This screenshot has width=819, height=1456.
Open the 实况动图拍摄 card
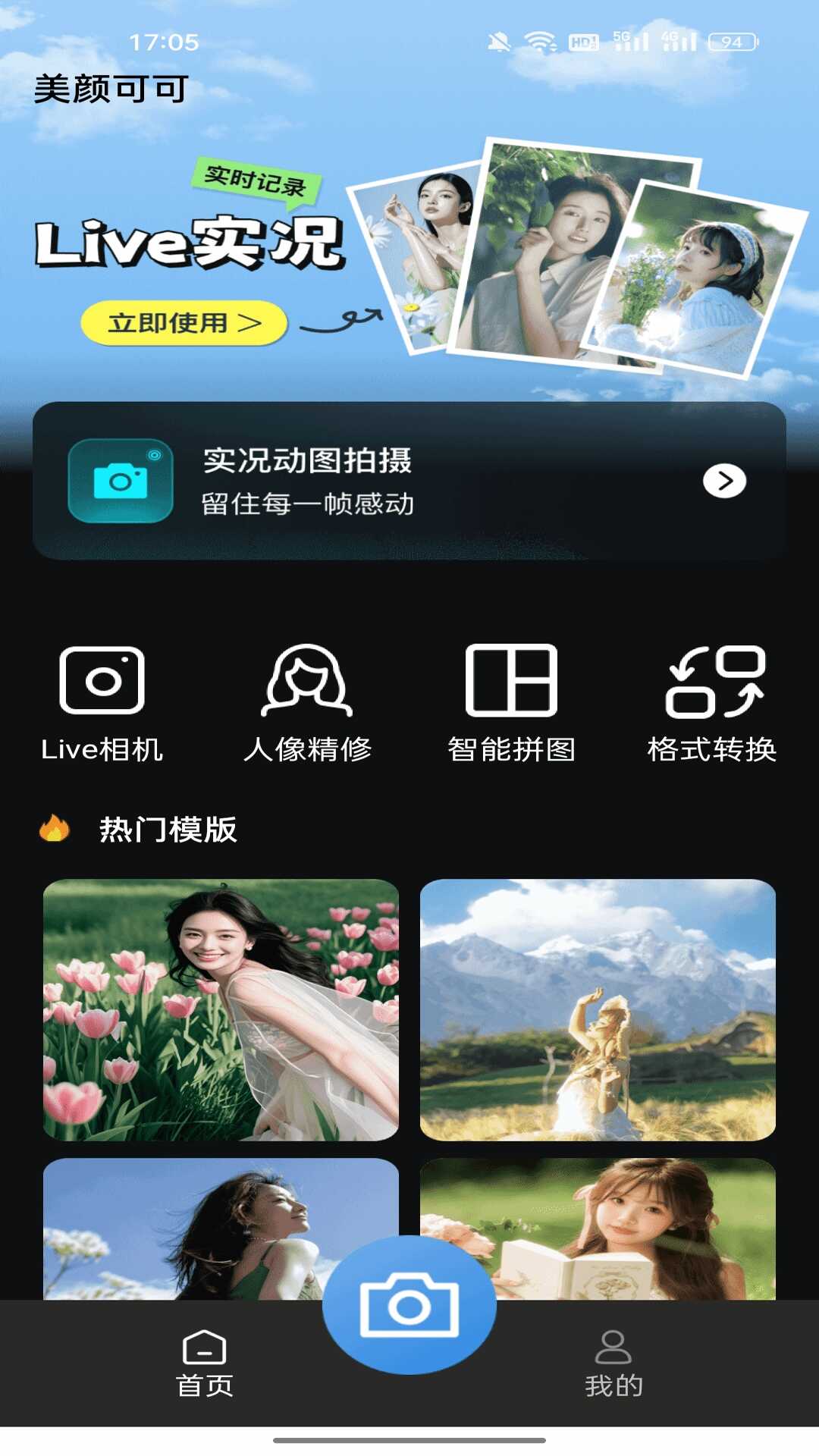(409, 481)
